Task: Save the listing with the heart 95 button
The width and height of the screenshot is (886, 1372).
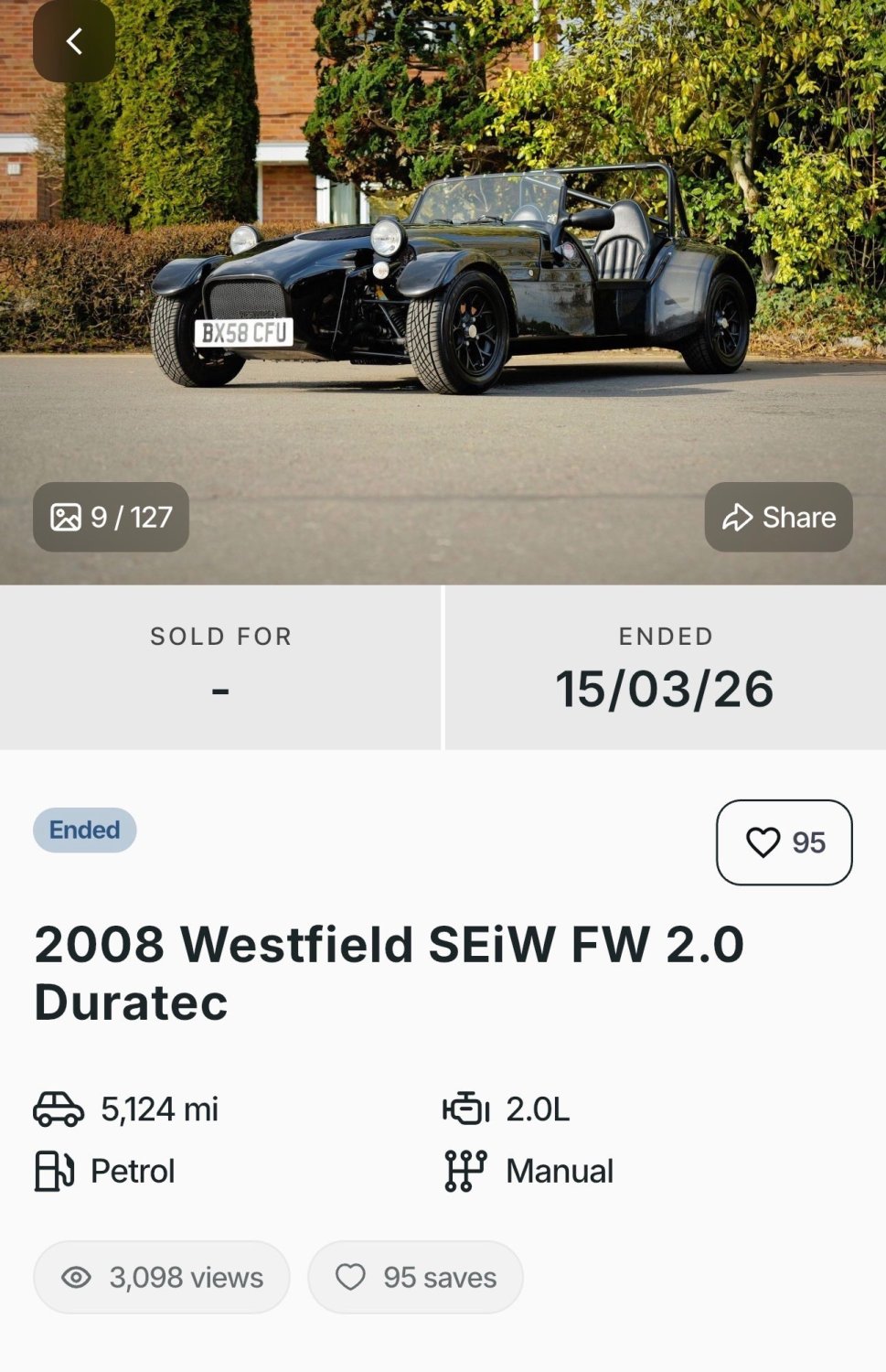Action: coord(784,842)
